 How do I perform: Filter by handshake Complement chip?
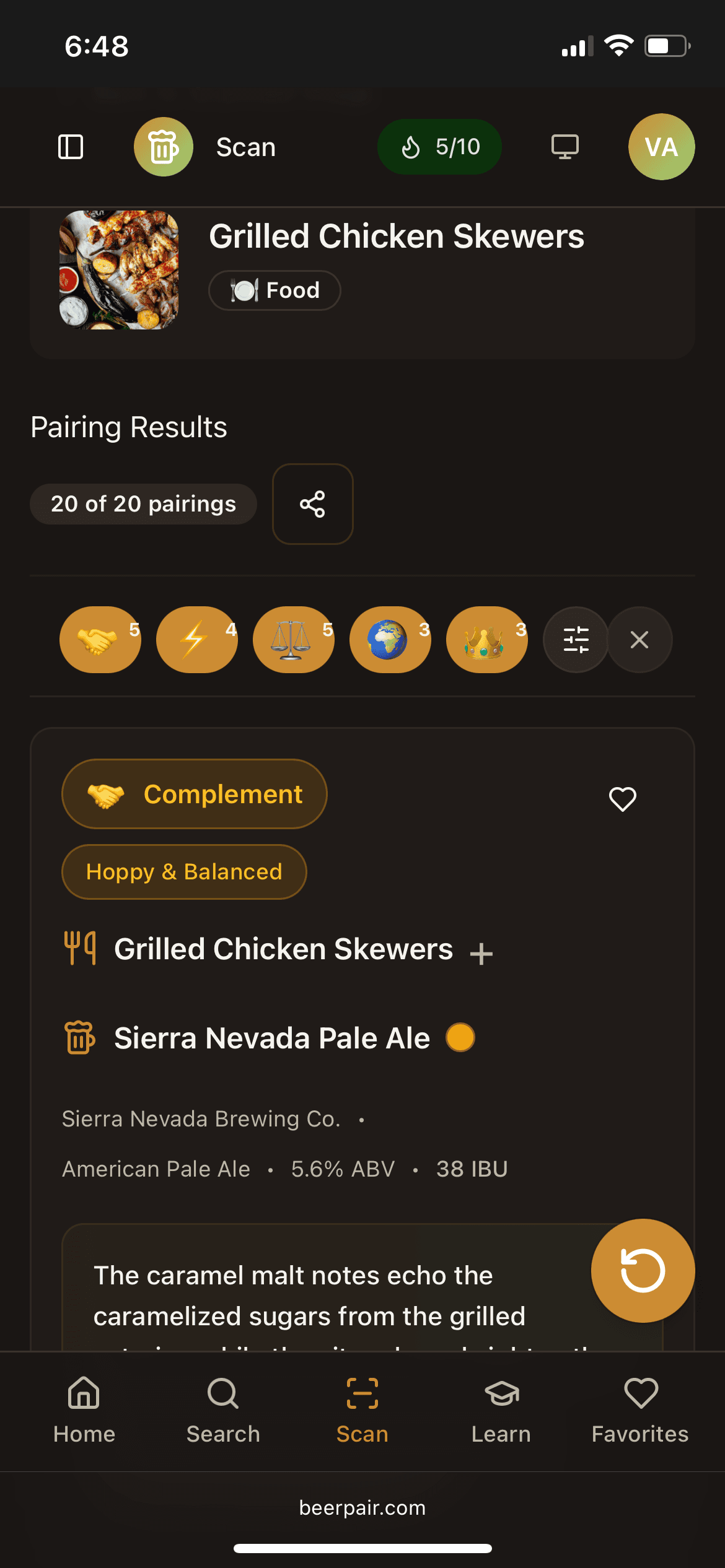tap(100, 640)
